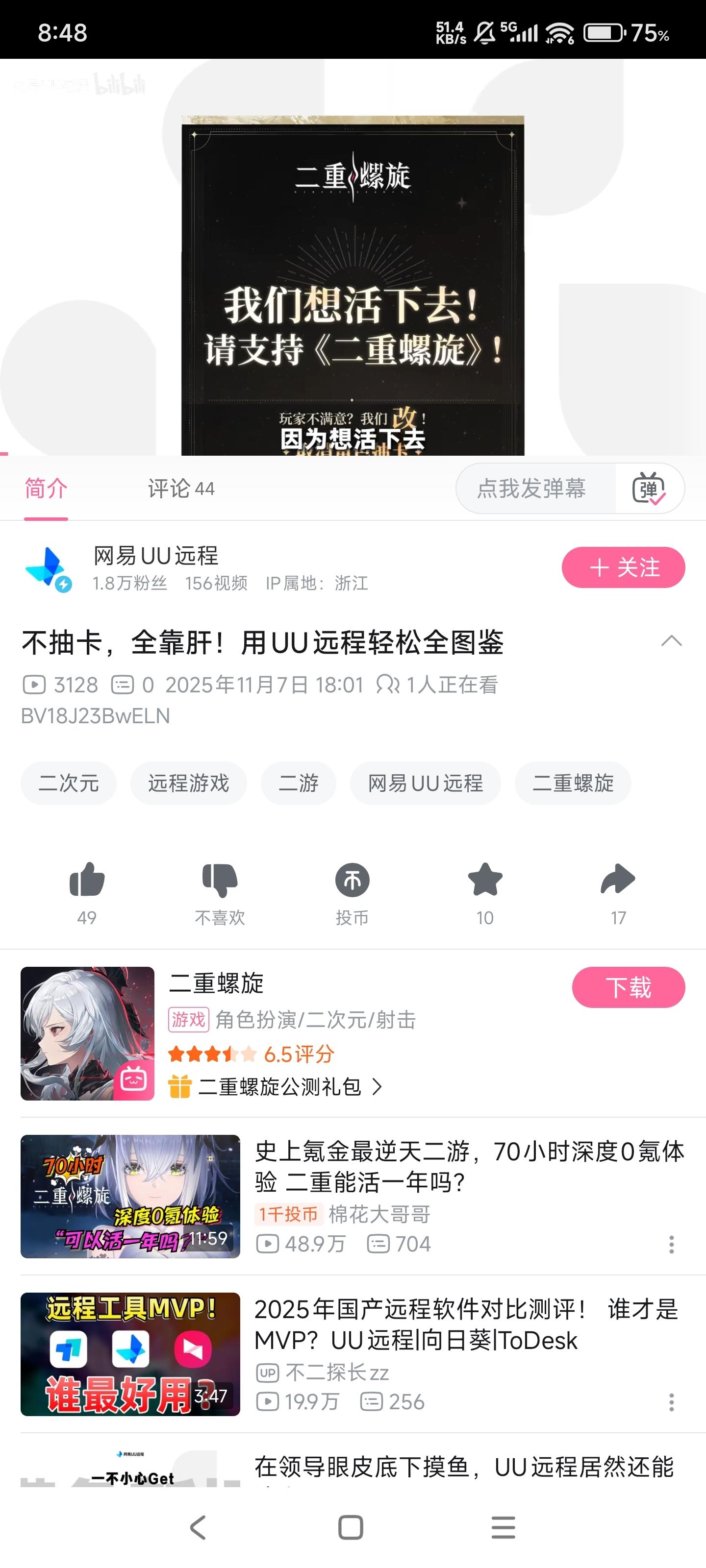706x1568 pixels.
Task: Tap the 二游 tag chip
Action: pos(299,783)
